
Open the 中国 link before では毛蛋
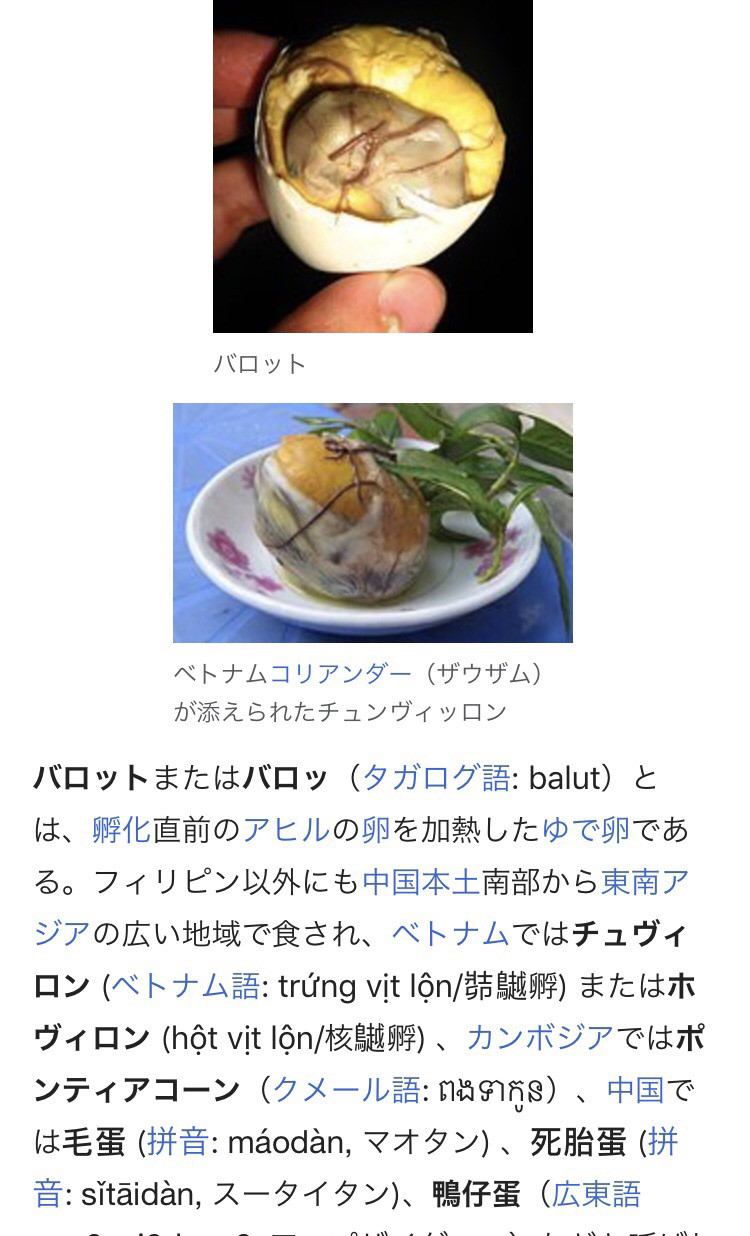636,1090
